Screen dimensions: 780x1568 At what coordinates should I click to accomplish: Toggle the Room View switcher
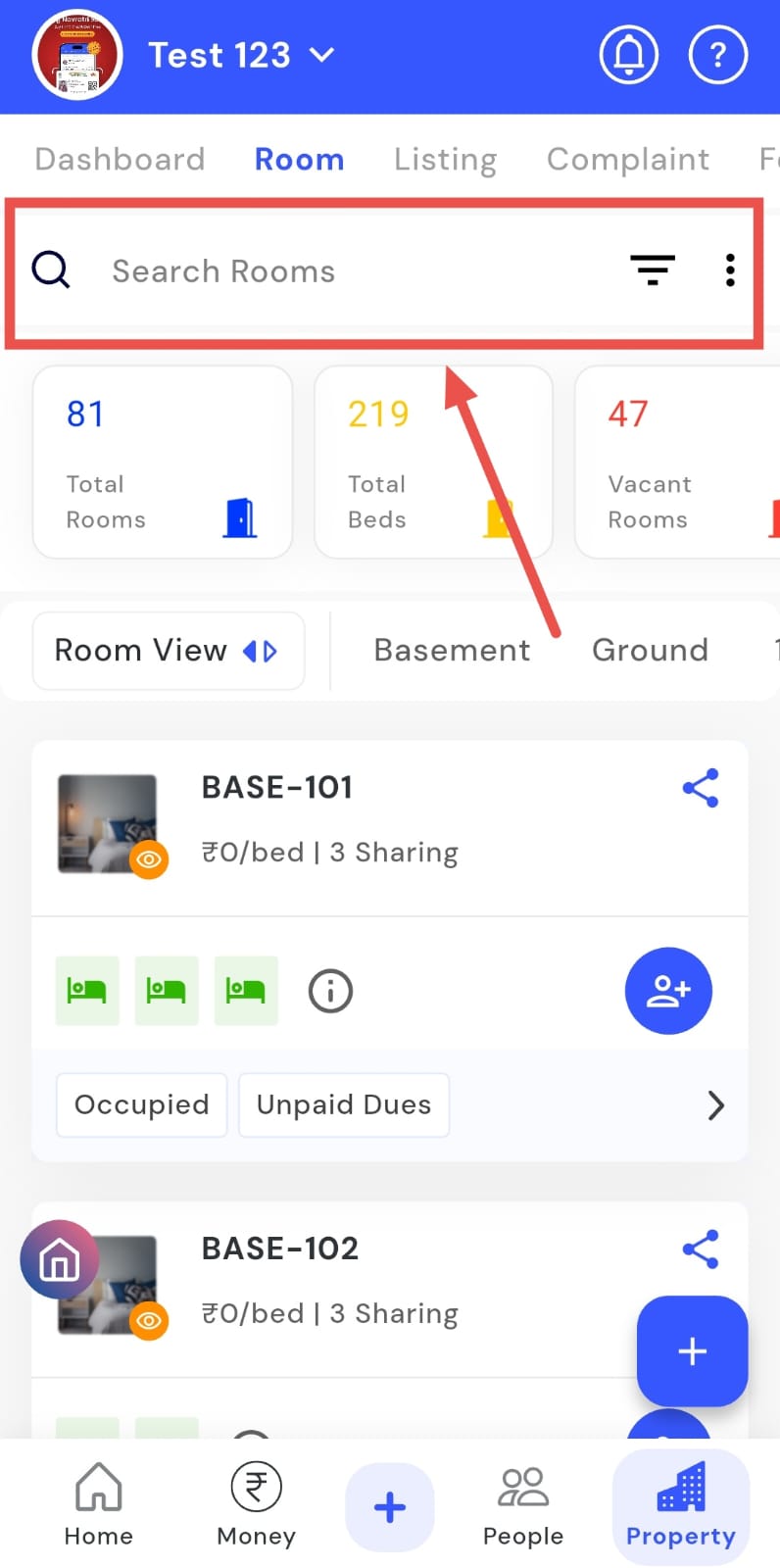click(168, 651)
